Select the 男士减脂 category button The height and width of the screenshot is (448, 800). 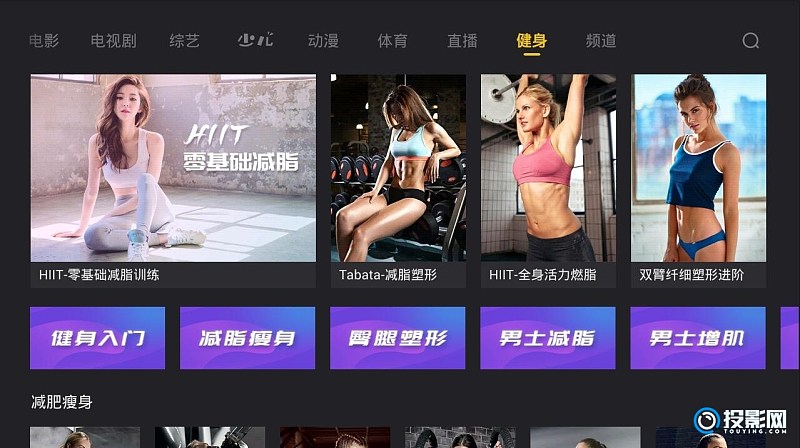coord(547,338)
